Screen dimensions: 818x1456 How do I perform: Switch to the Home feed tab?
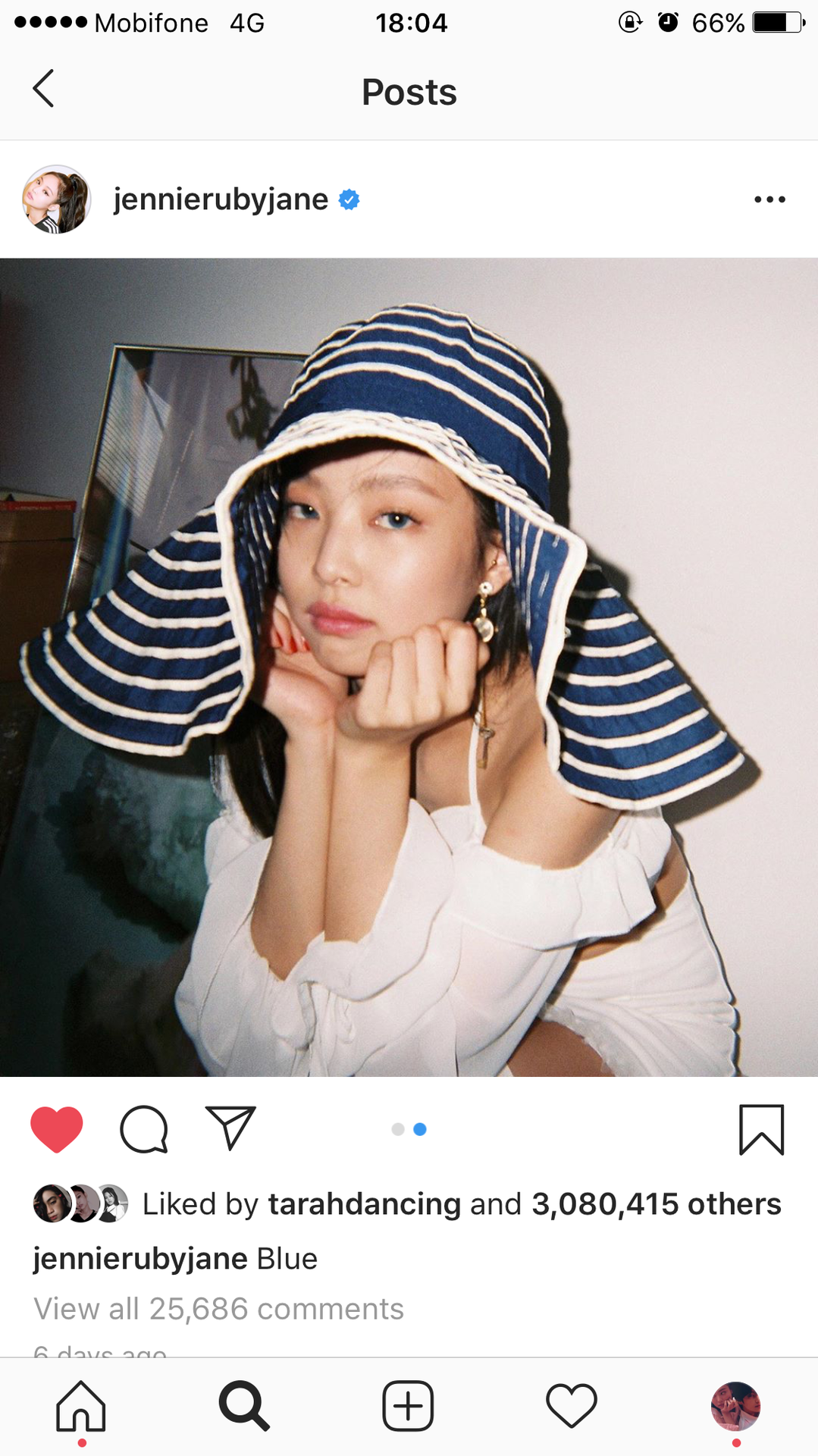[x=81, y=1406]
